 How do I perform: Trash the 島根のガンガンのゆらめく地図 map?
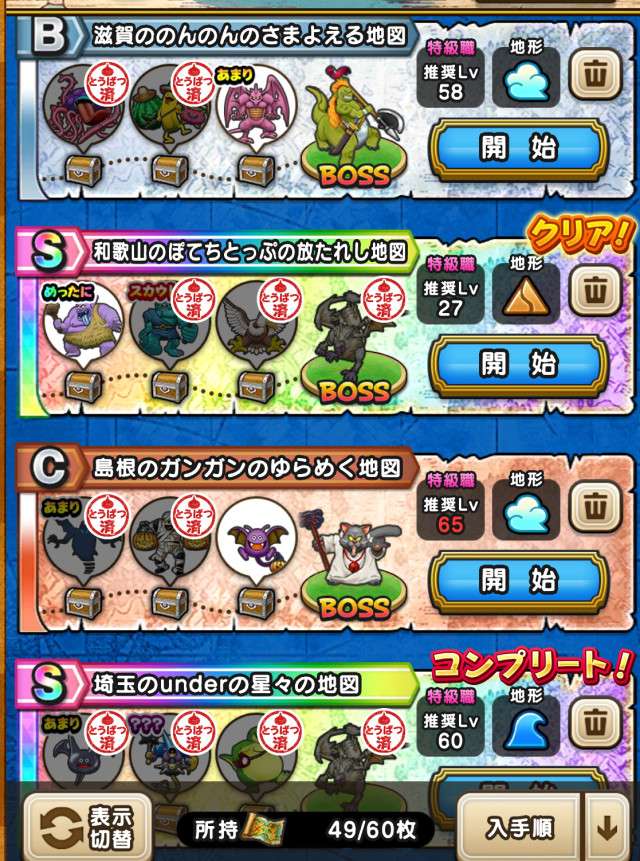tap(595, 507)
